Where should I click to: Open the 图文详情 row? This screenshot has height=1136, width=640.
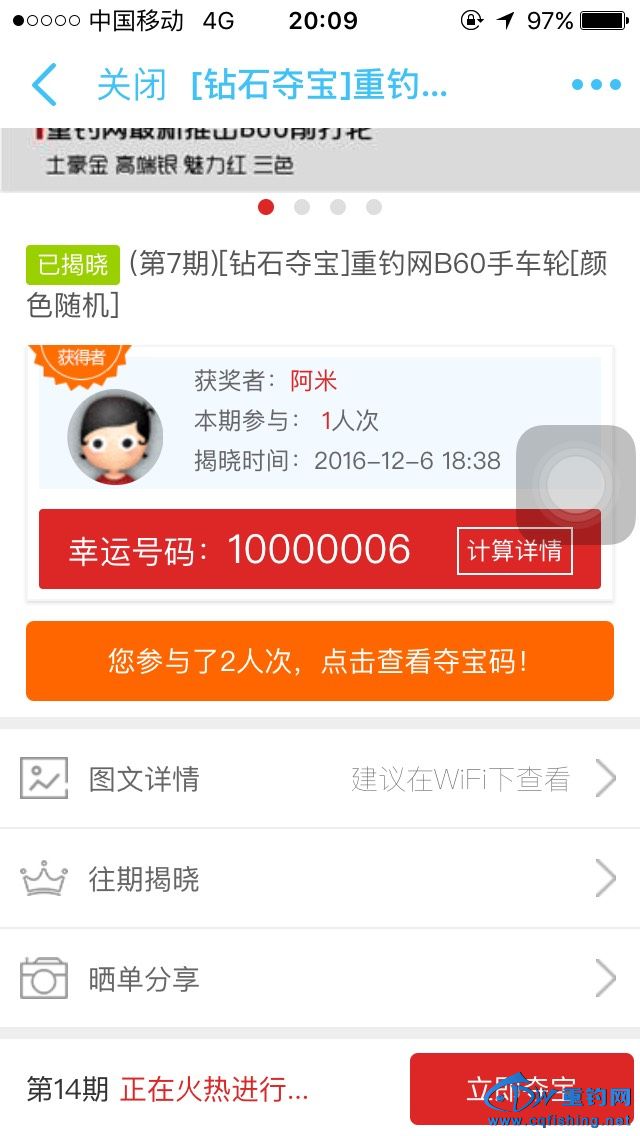[319, 779]
